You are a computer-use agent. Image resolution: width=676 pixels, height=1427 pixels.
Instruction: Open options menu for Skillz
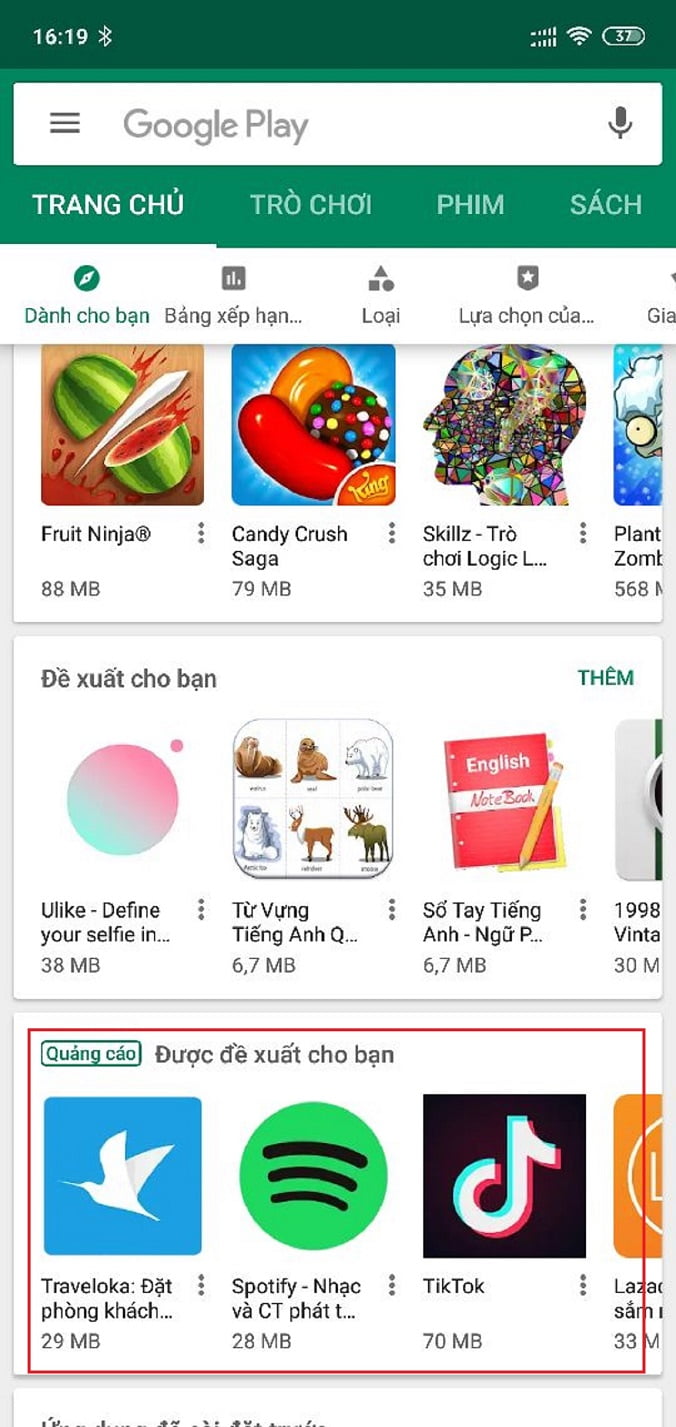(583, 534)
